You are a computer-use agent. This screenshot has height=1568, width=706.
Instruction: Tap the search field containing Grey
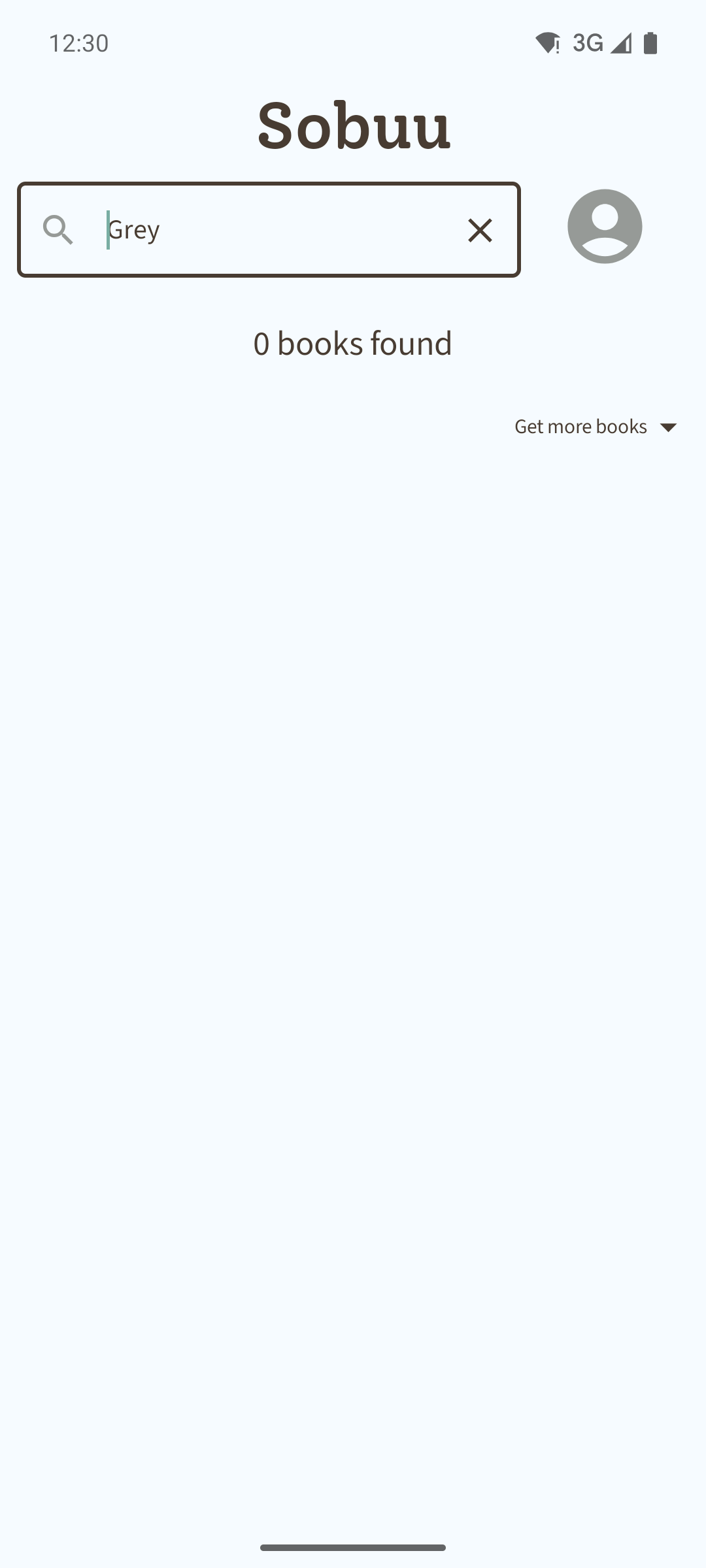pyautogui.click(x=268, y=230)
